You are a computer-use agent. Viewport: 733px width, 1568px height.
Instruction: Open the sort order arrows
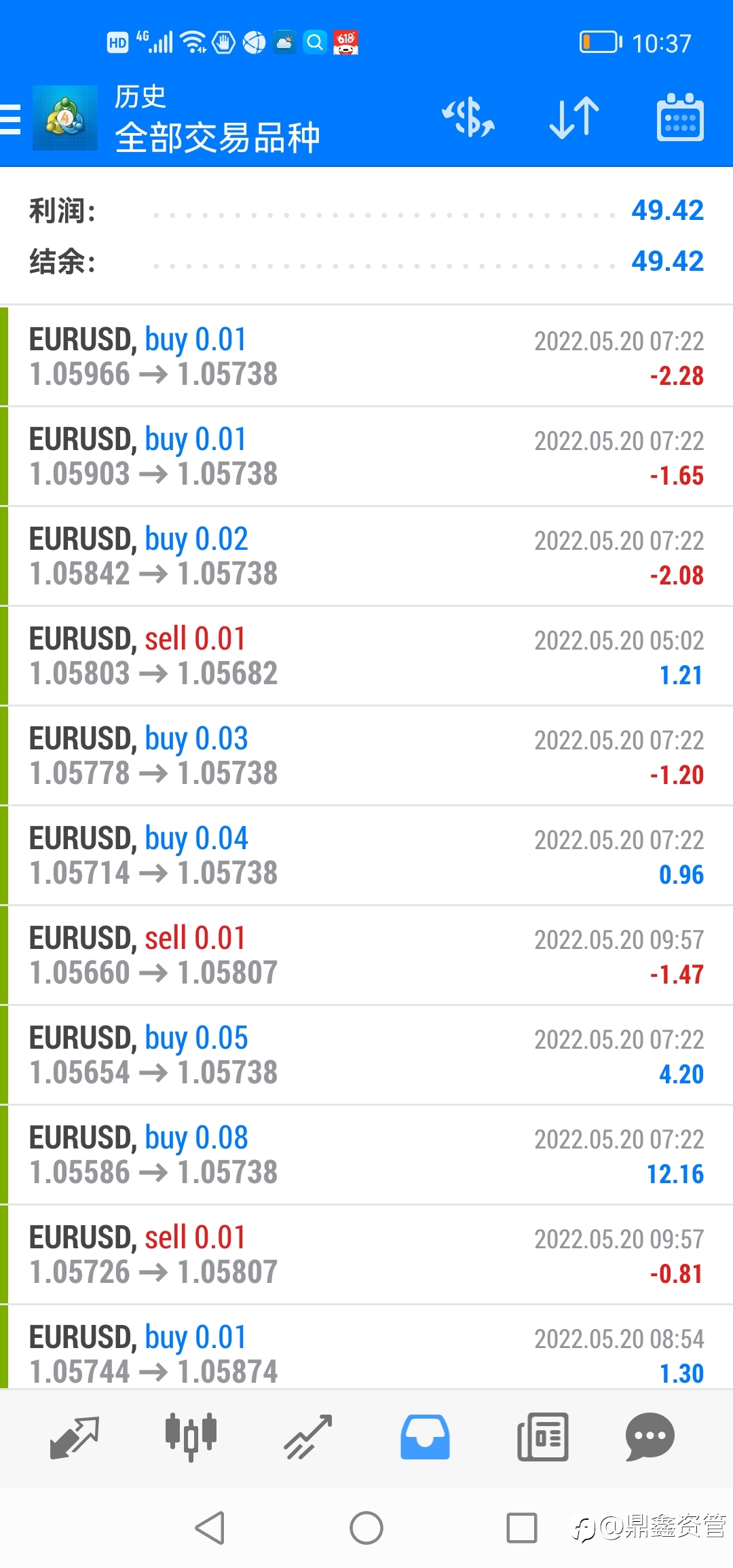pos(574,118)
